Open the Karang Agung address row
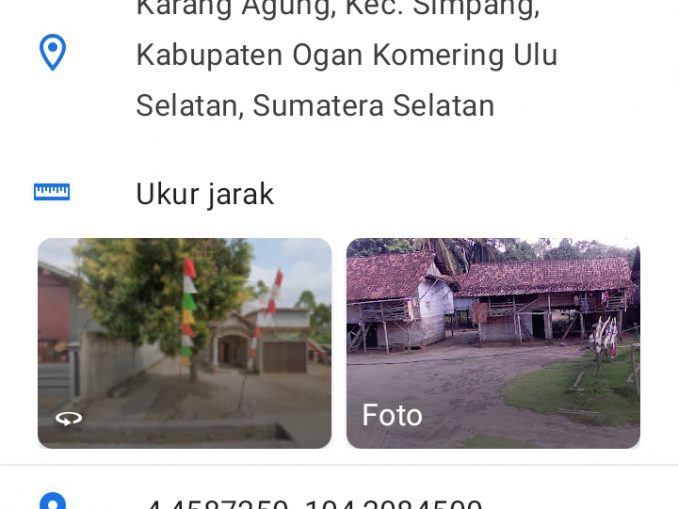The height and width of the screenshot is (509, 678). tap(346, 55)
